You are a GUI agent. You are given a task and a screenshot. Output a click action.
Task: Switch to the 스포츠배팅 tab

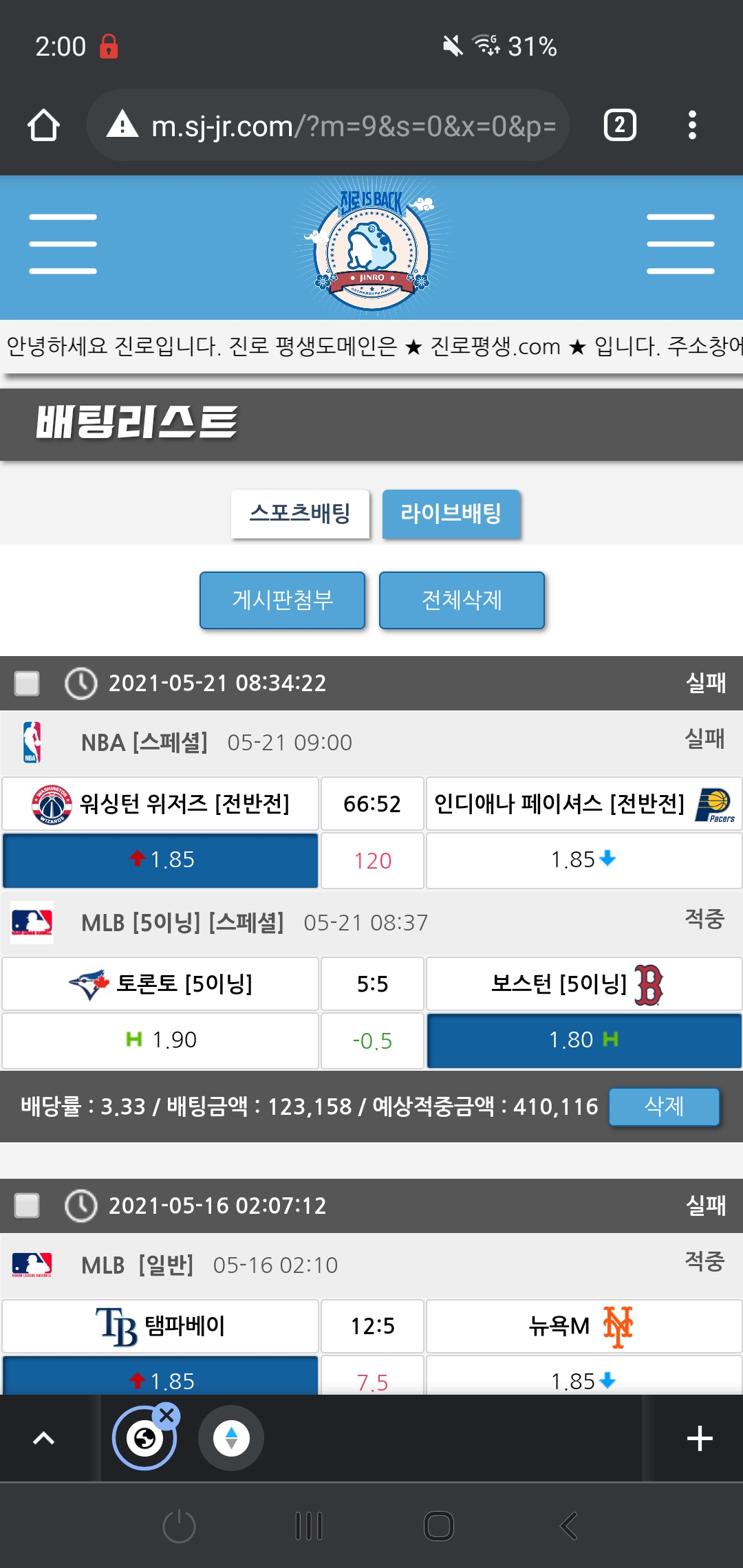click(x=300, y=514)
